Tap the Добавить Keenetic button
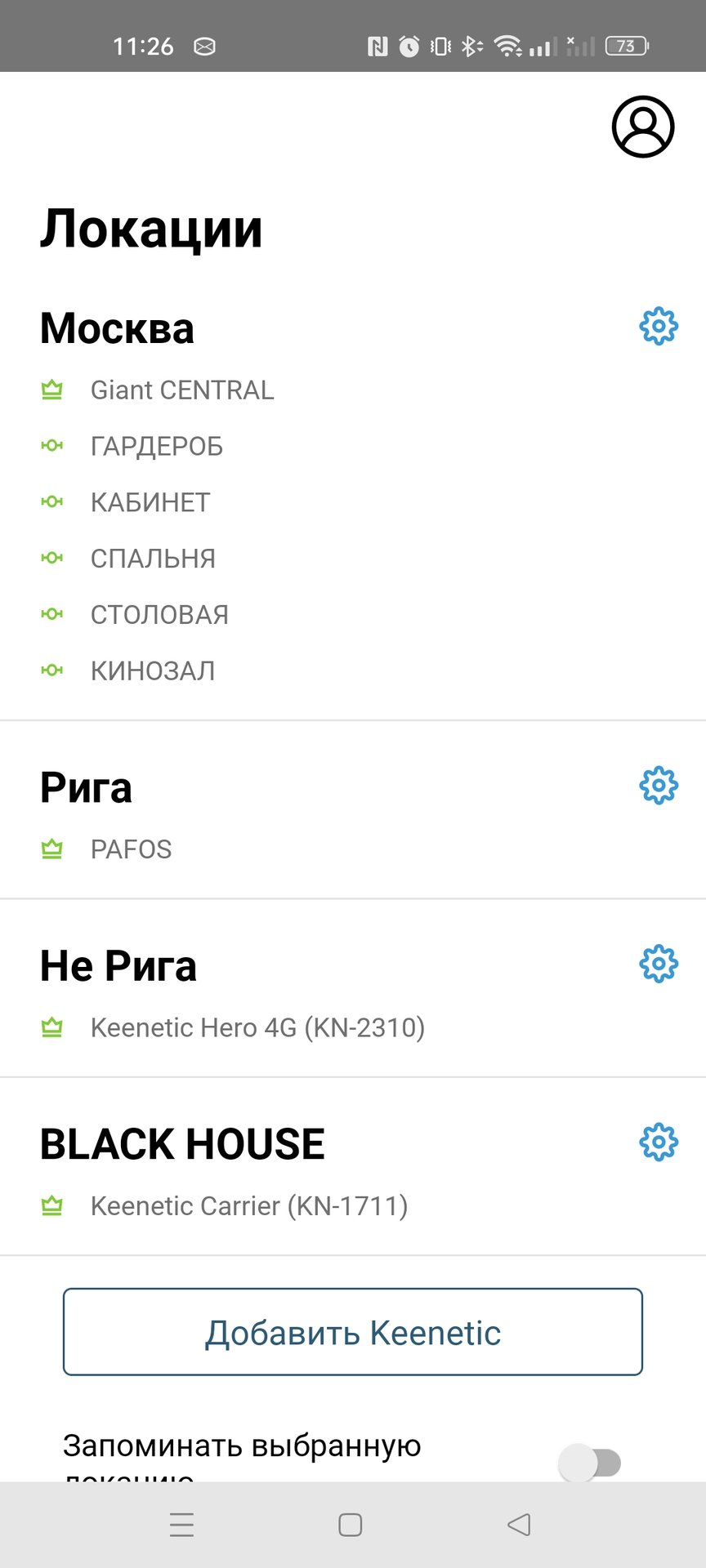 point(353,1332)
